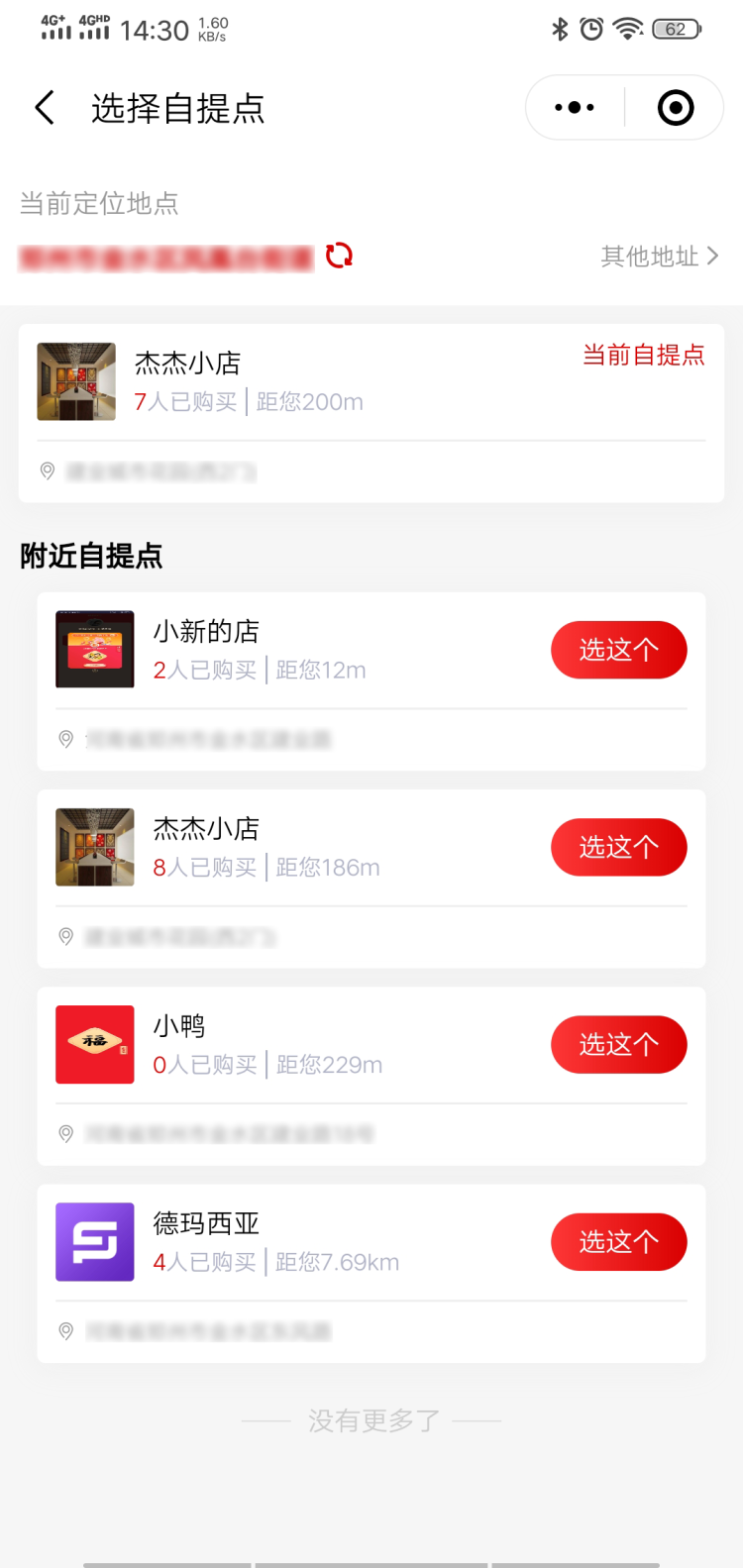The height and width of the screenshot is (1568, 743).
Task: Choose 杰杰小店 186m away with 选这个
Action: pos(618,847)
